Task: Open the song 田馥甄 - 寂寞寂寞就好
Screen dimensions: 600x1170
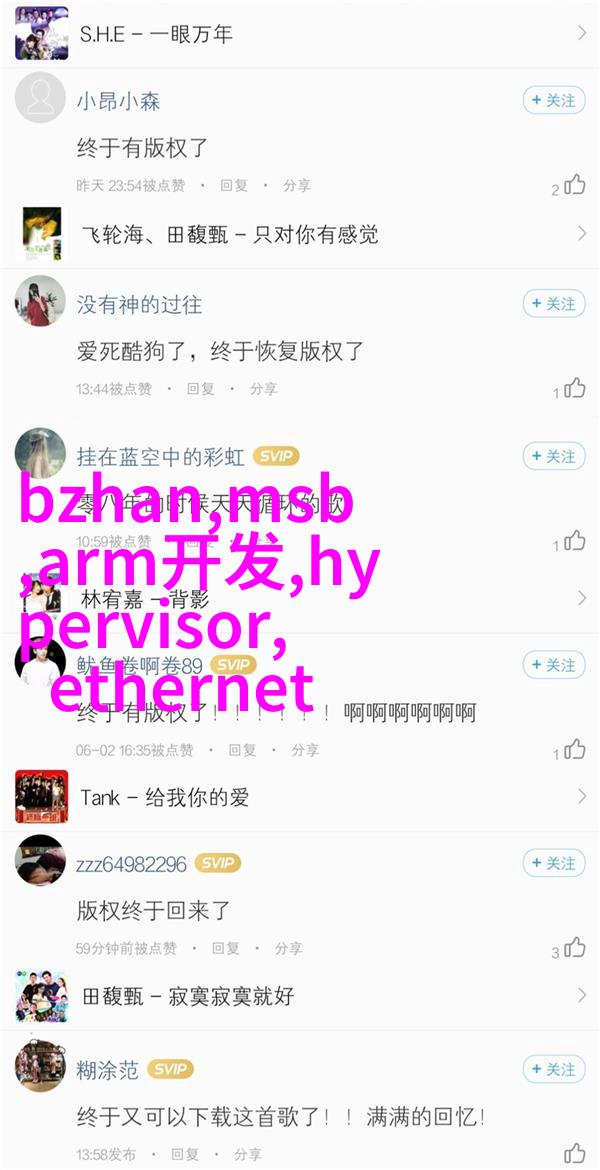Action: click(x=300, y=996)
